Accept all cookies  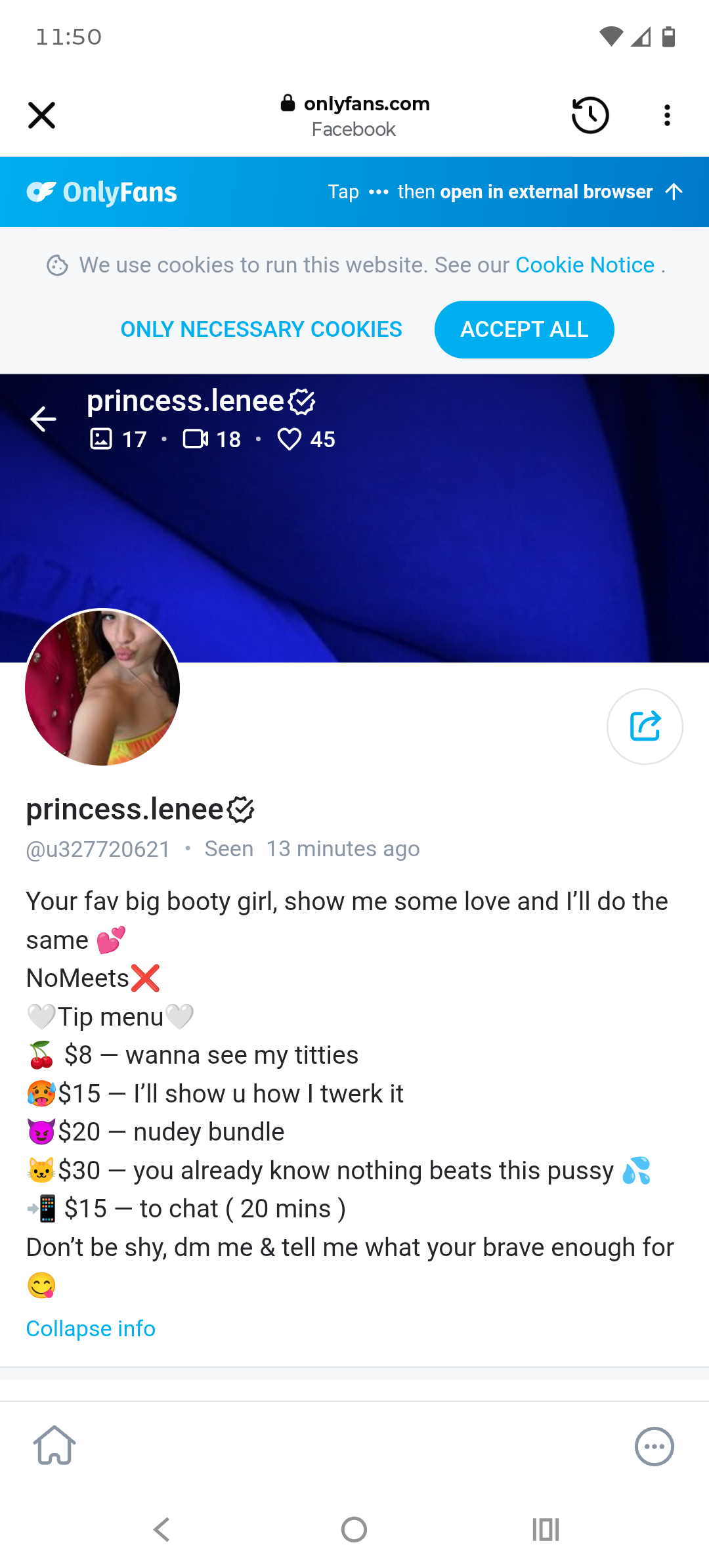pos(524,329)
